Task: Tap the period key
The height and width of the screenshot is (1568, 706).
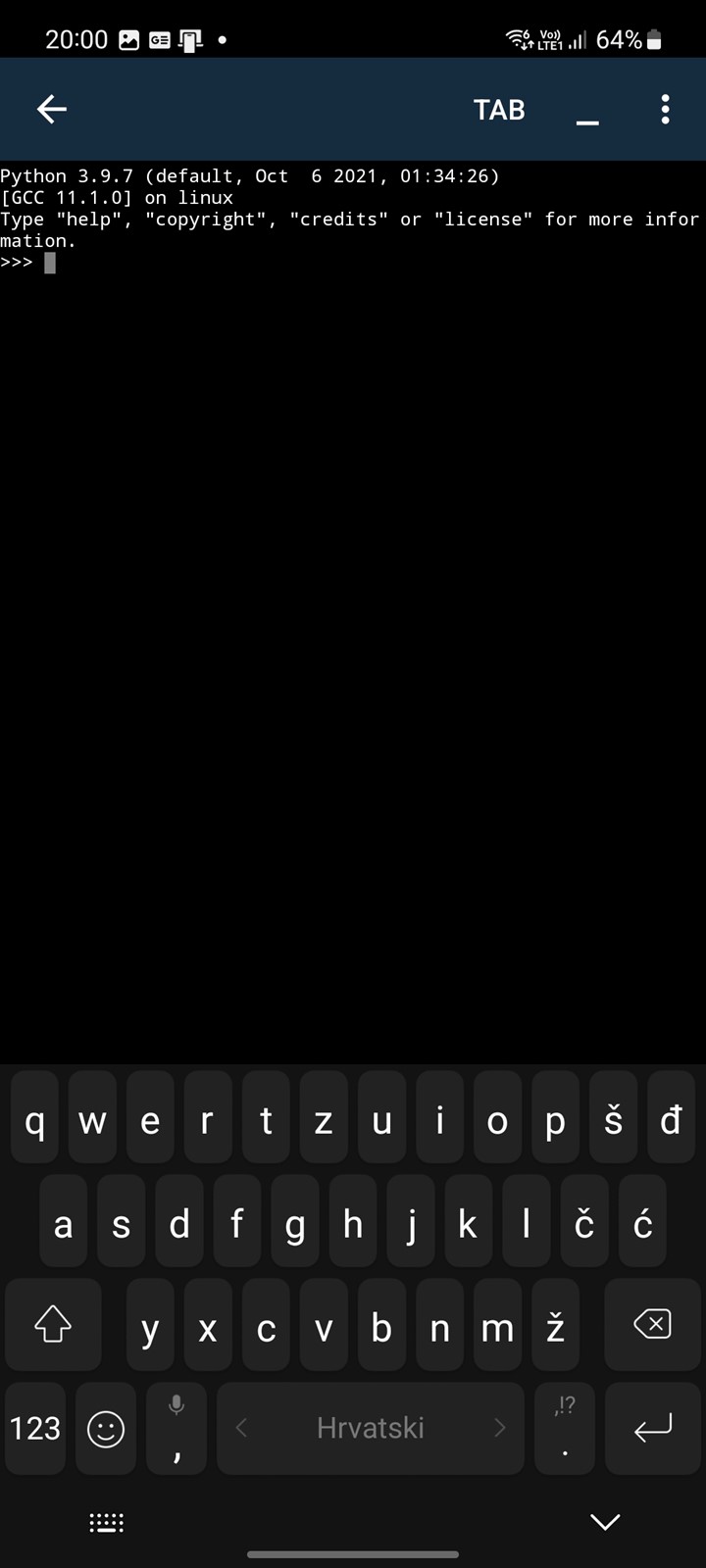Action: (565, 1428)
